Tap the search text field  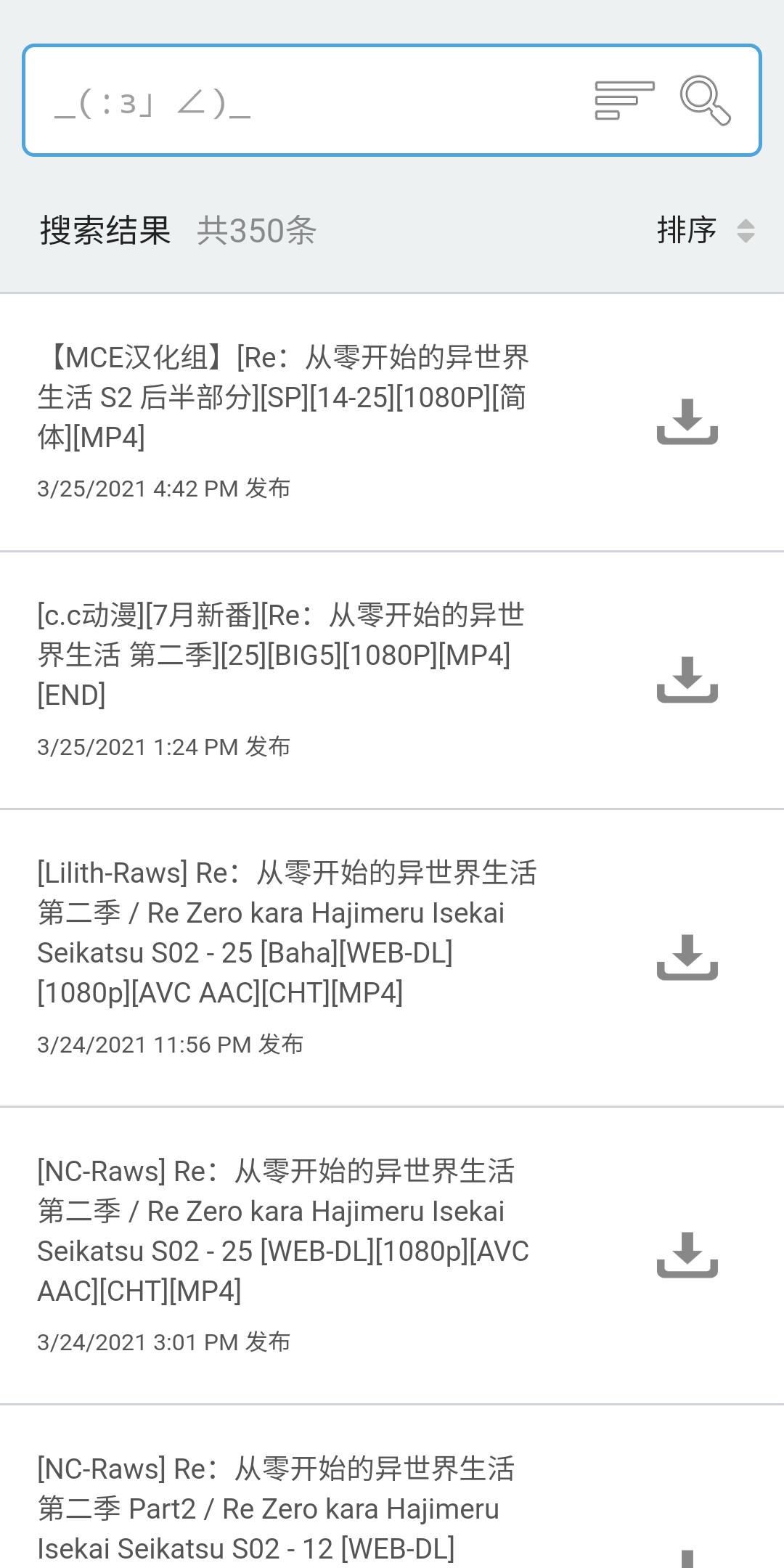[305, 102]
